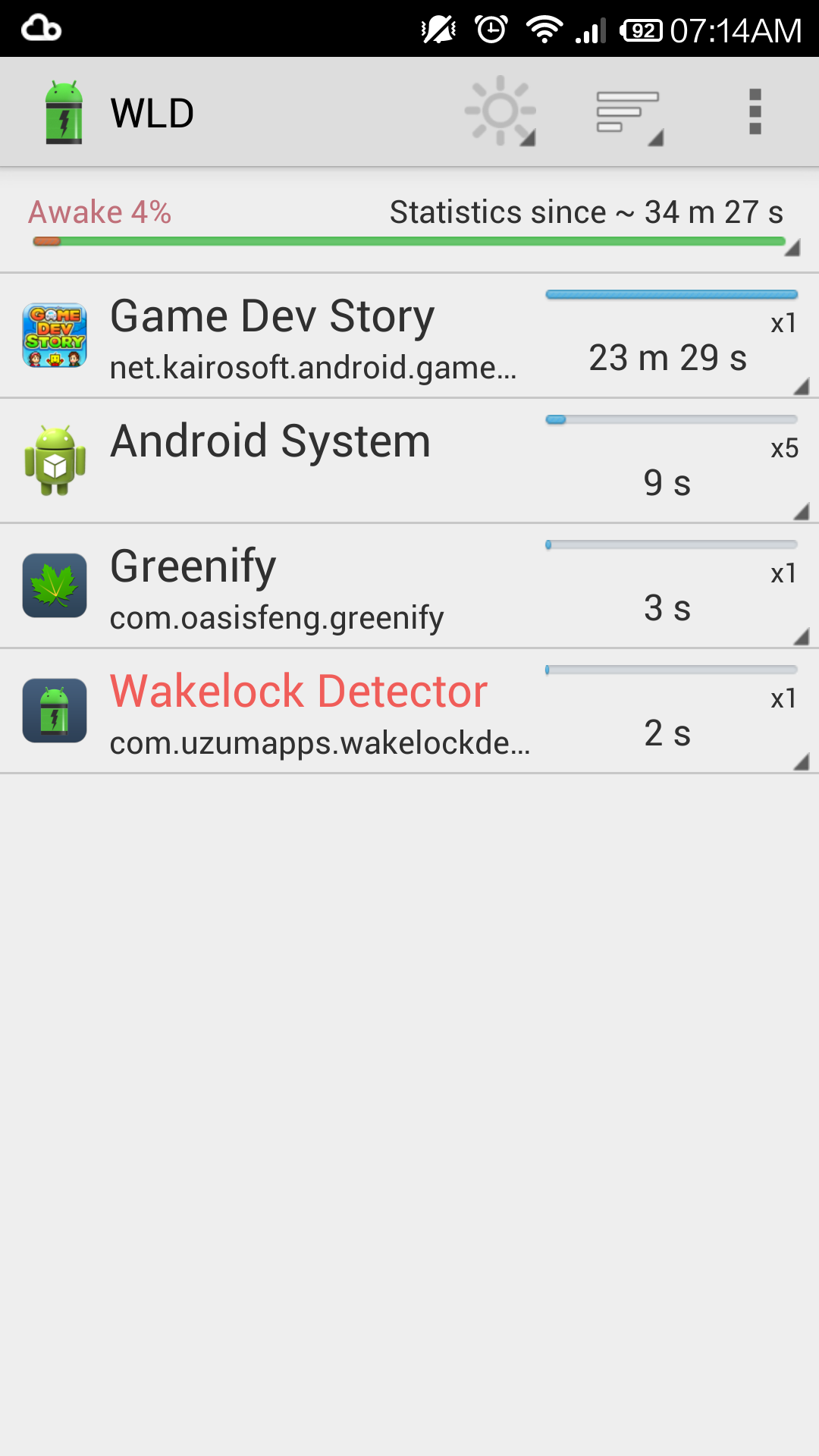Expand the Awake 4% statistics bar
The width and height of the screenshot is (819, 1456).
click(x=409, y=221)
